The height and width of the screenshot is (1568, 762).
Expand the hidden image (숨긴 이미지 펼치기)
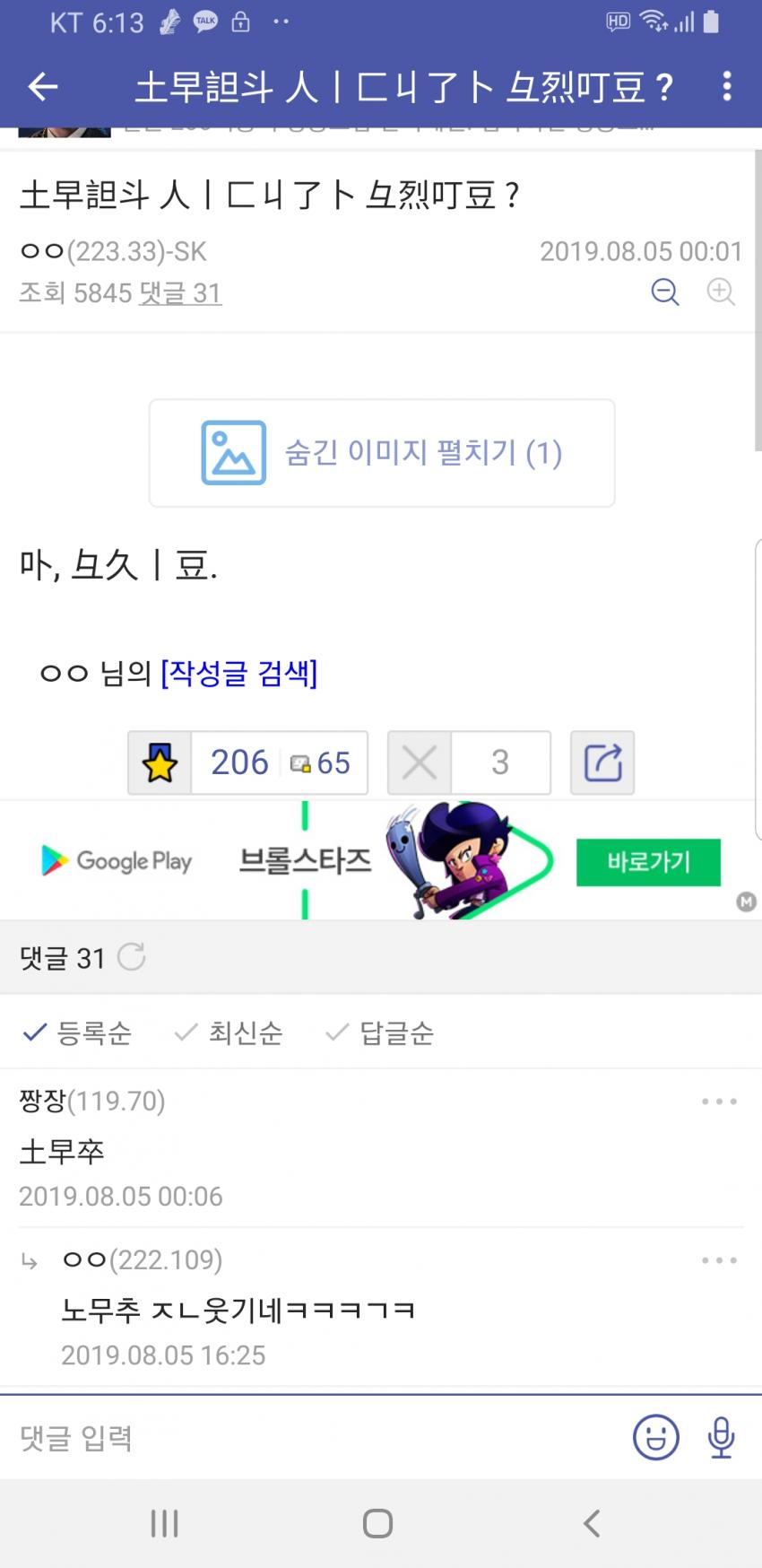tap(382, 453)
